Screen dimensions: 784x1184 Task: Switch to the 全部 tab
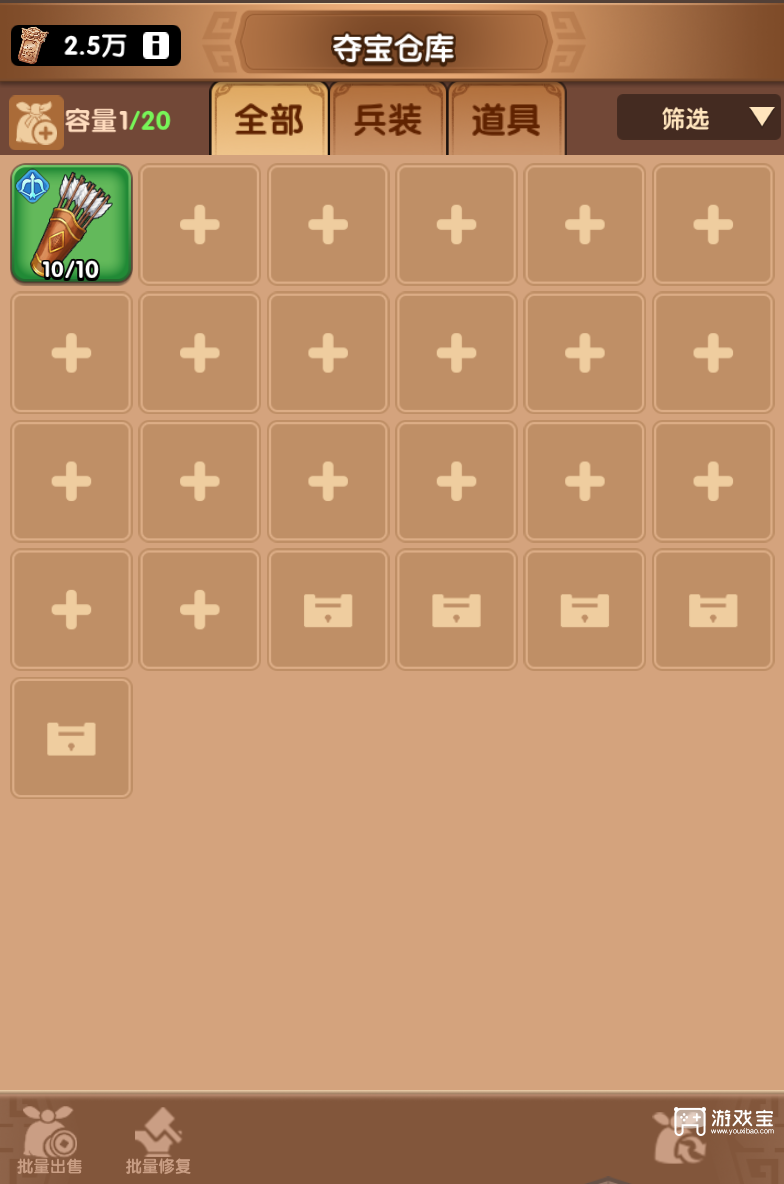tap(269, 120)
